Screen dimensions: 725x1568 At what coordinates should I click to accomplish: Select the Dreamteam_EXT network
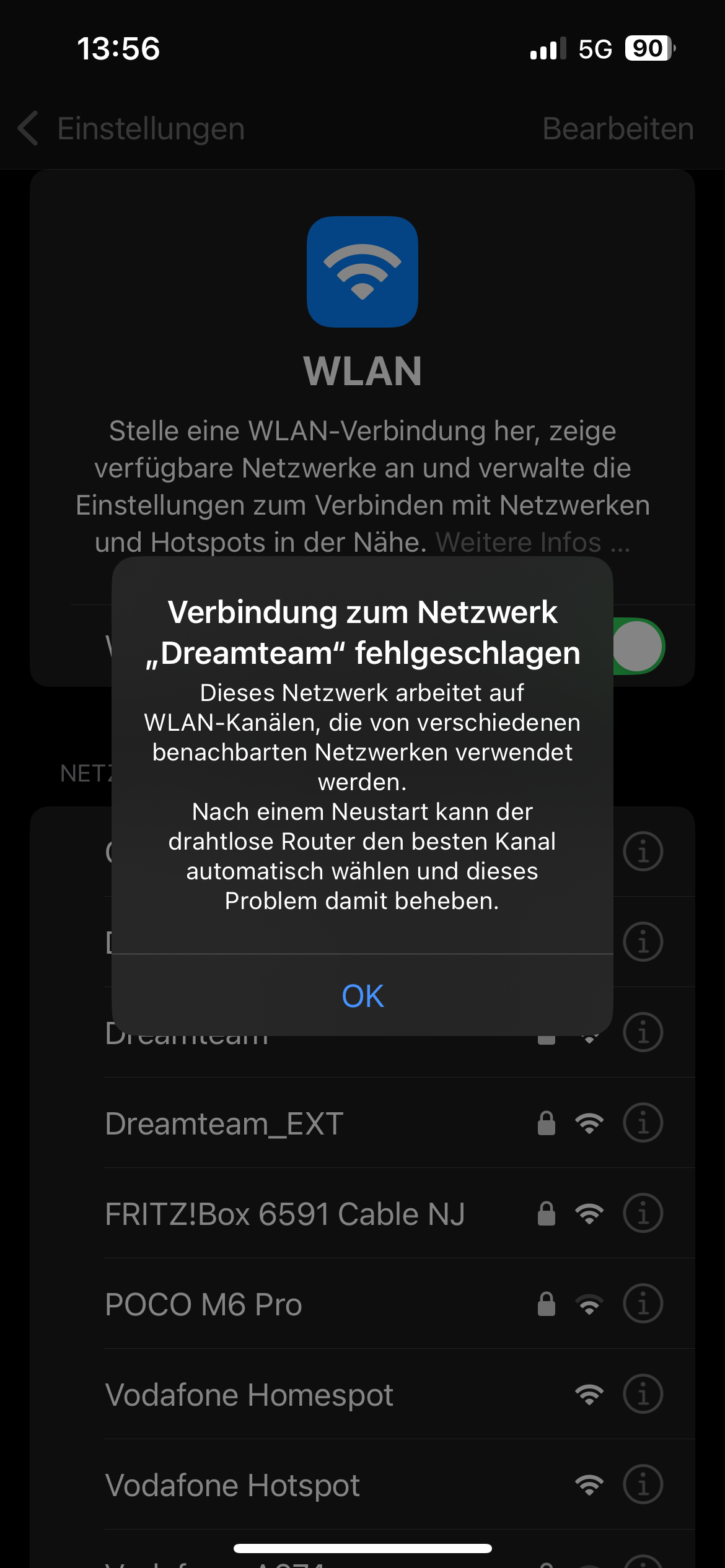pos(224,1123)
